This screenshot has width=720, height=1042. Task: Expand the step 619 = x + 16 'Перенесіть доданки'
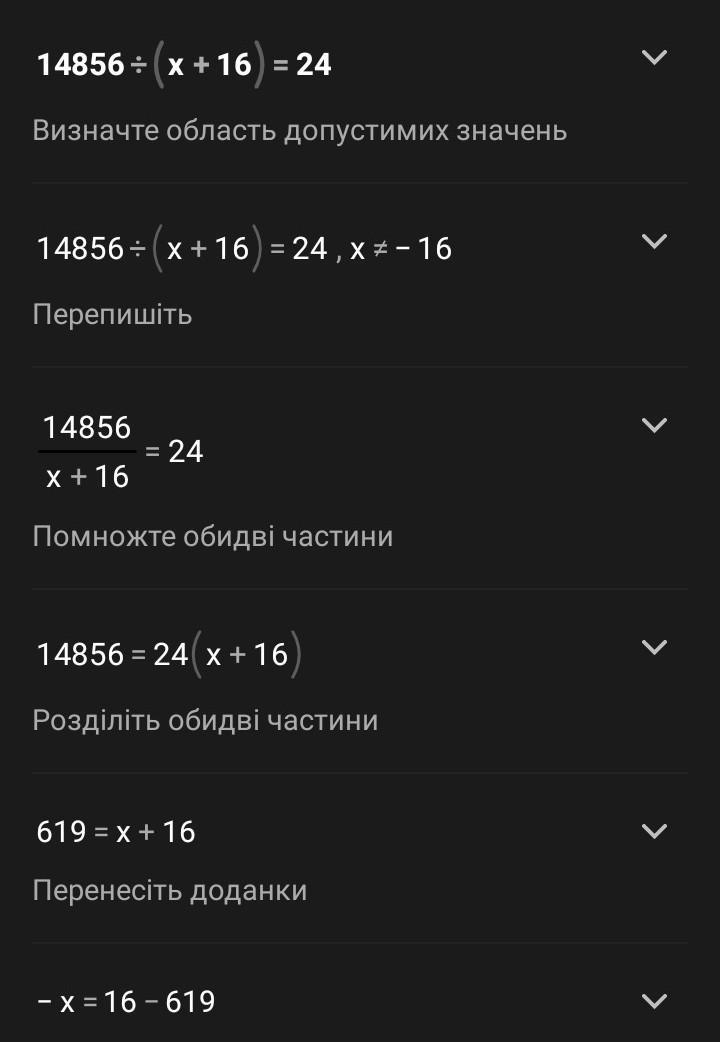pyautogui.click(x=653, y=831)
